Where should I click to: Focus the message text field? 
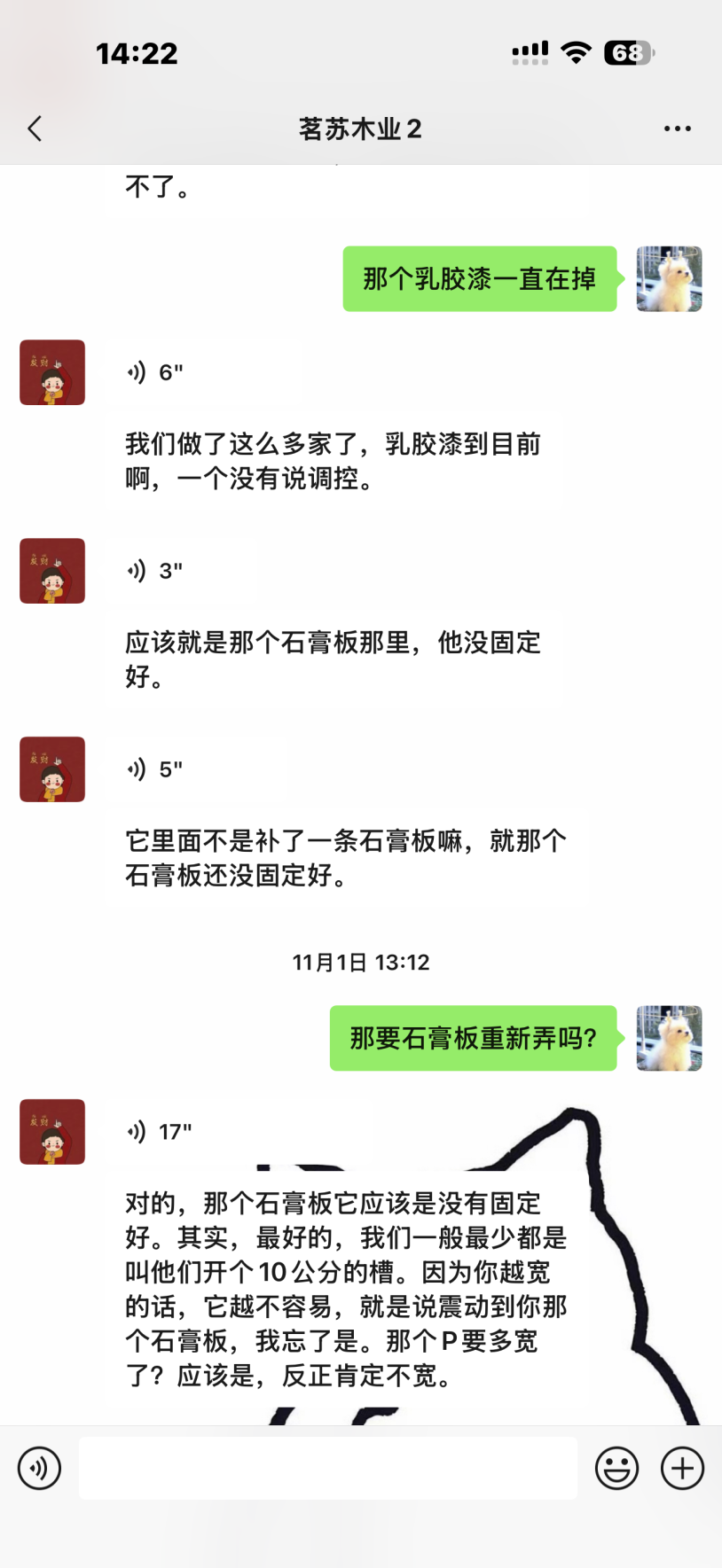click(327, 1468)
